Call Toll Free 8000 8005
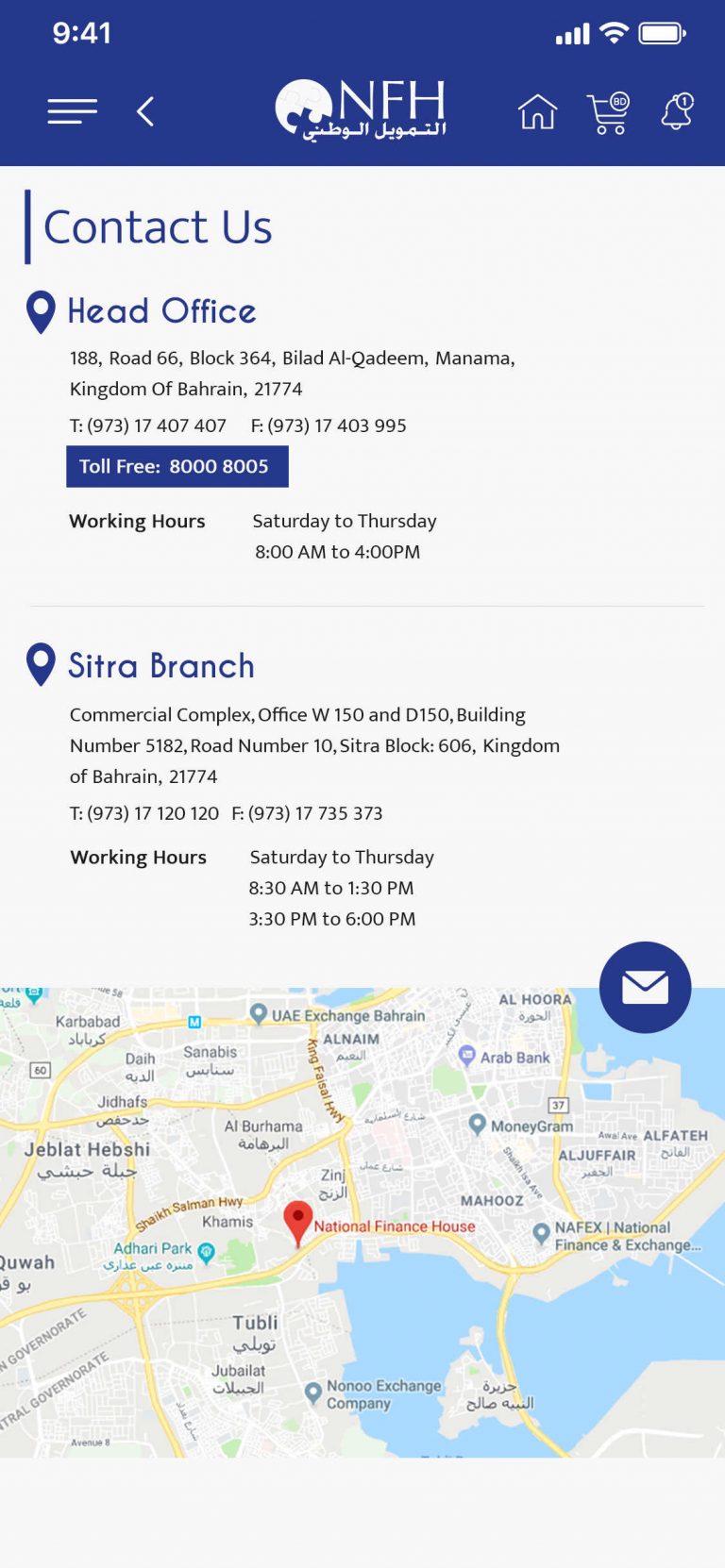725x1568 pixels. (x=177, y=466)
